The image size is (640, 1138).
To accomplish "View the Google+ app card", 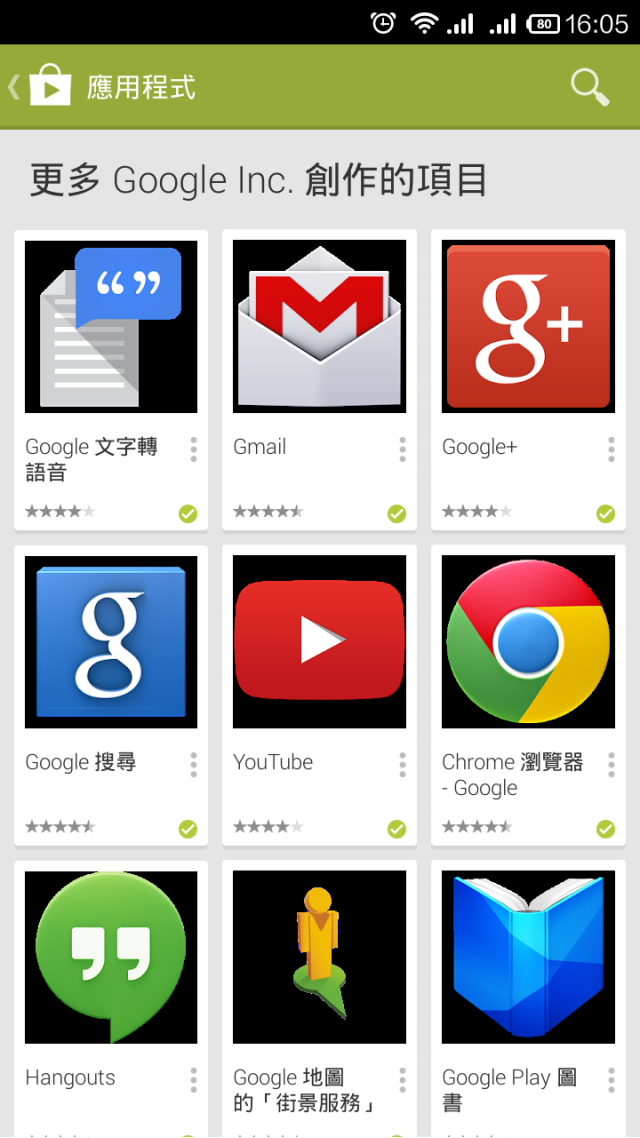I will 528,327.
